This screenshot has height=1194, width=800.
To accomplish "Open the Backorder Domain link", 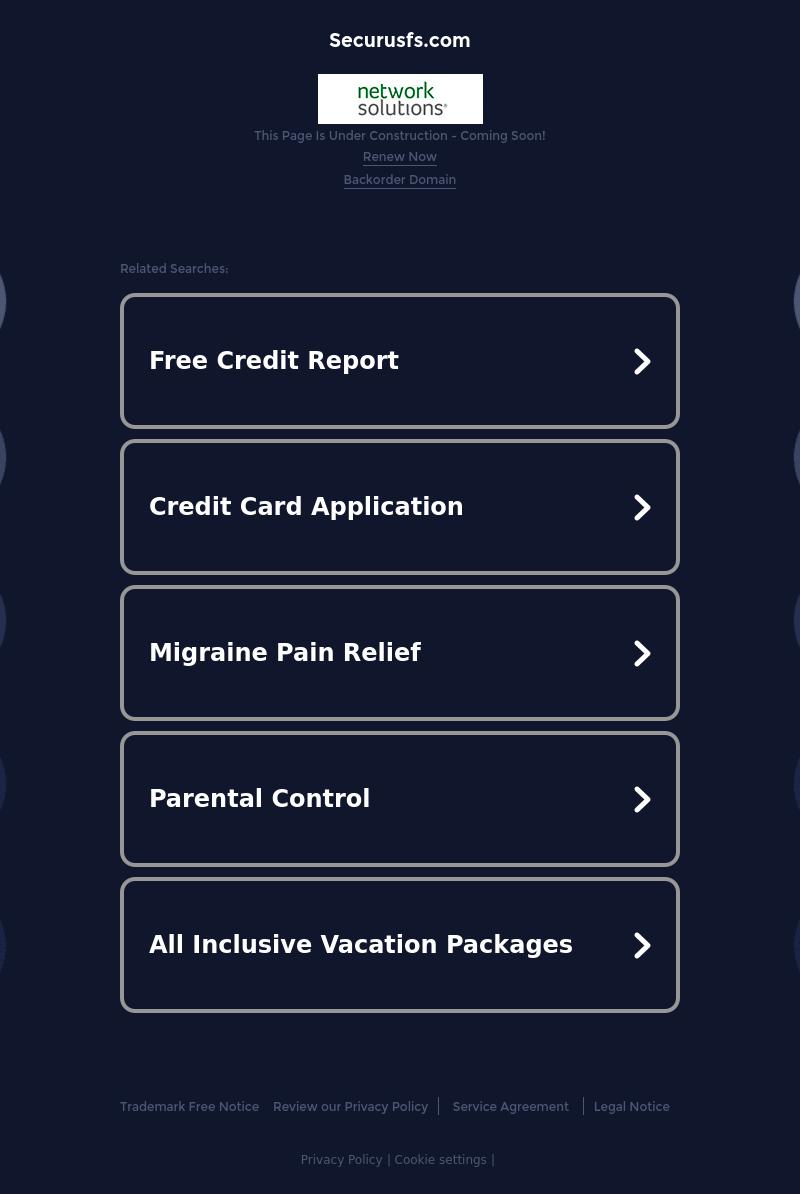I will pyautogui.click(x=399, y=180).
